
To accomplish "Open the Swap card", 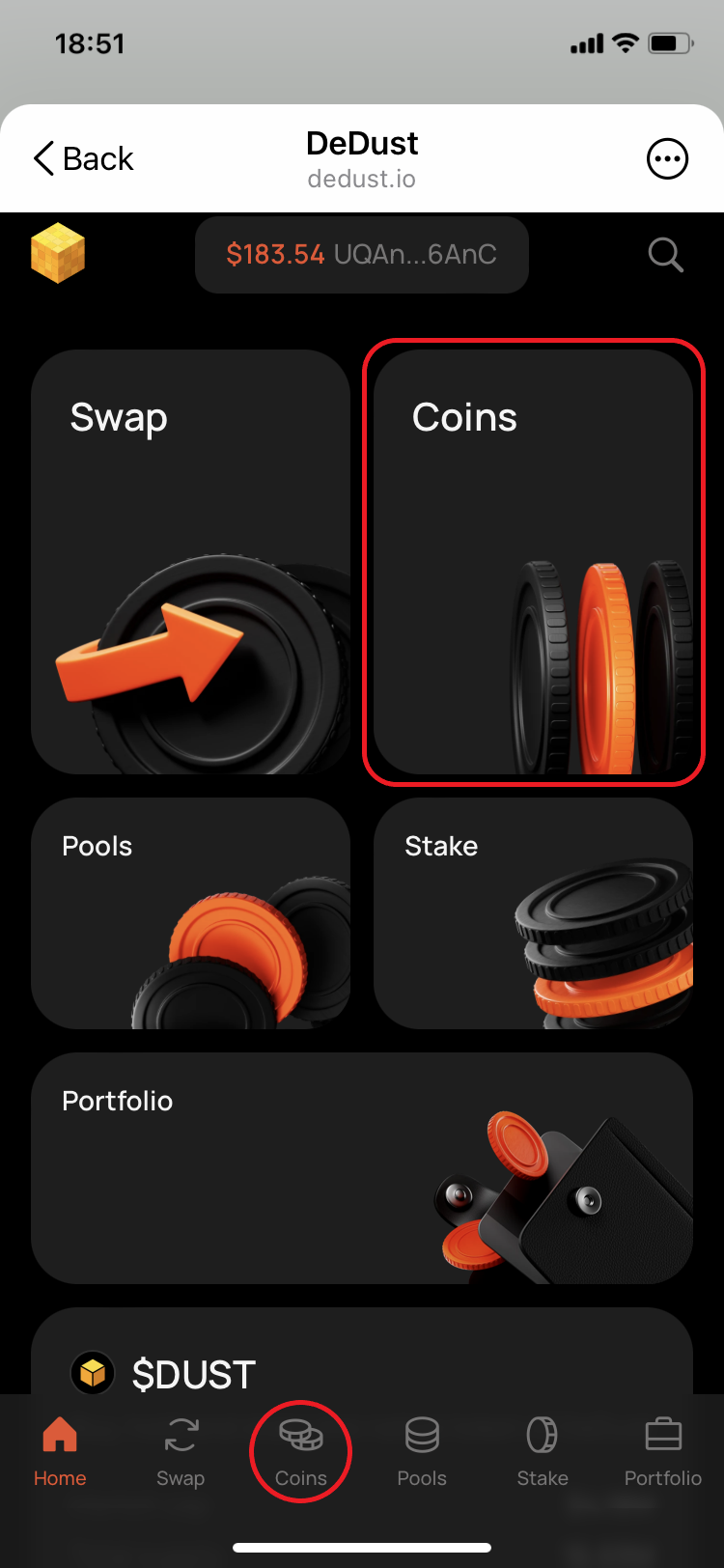I will [x=190, y=561].
